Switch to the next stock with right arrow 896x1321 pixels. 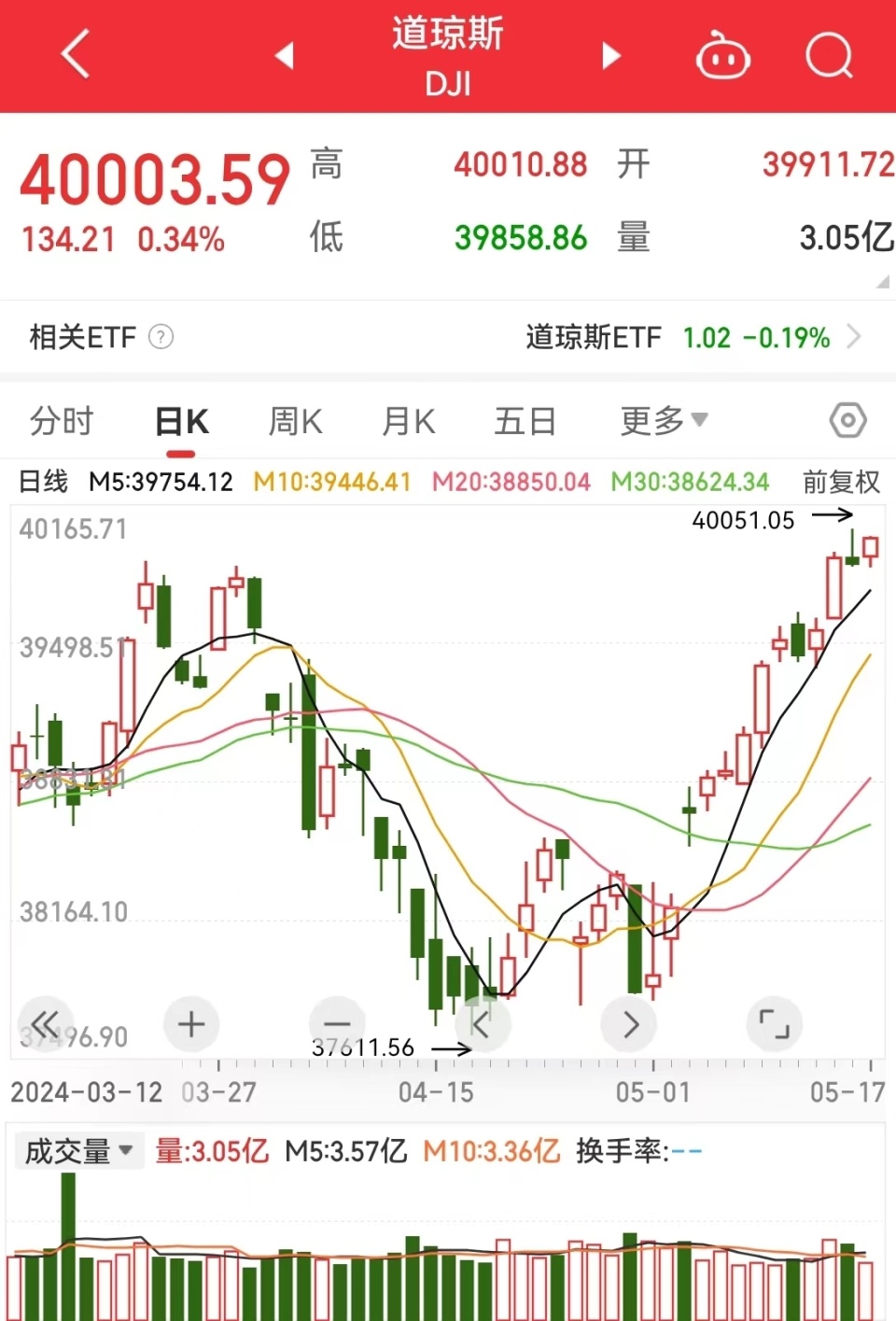point(611,56)
